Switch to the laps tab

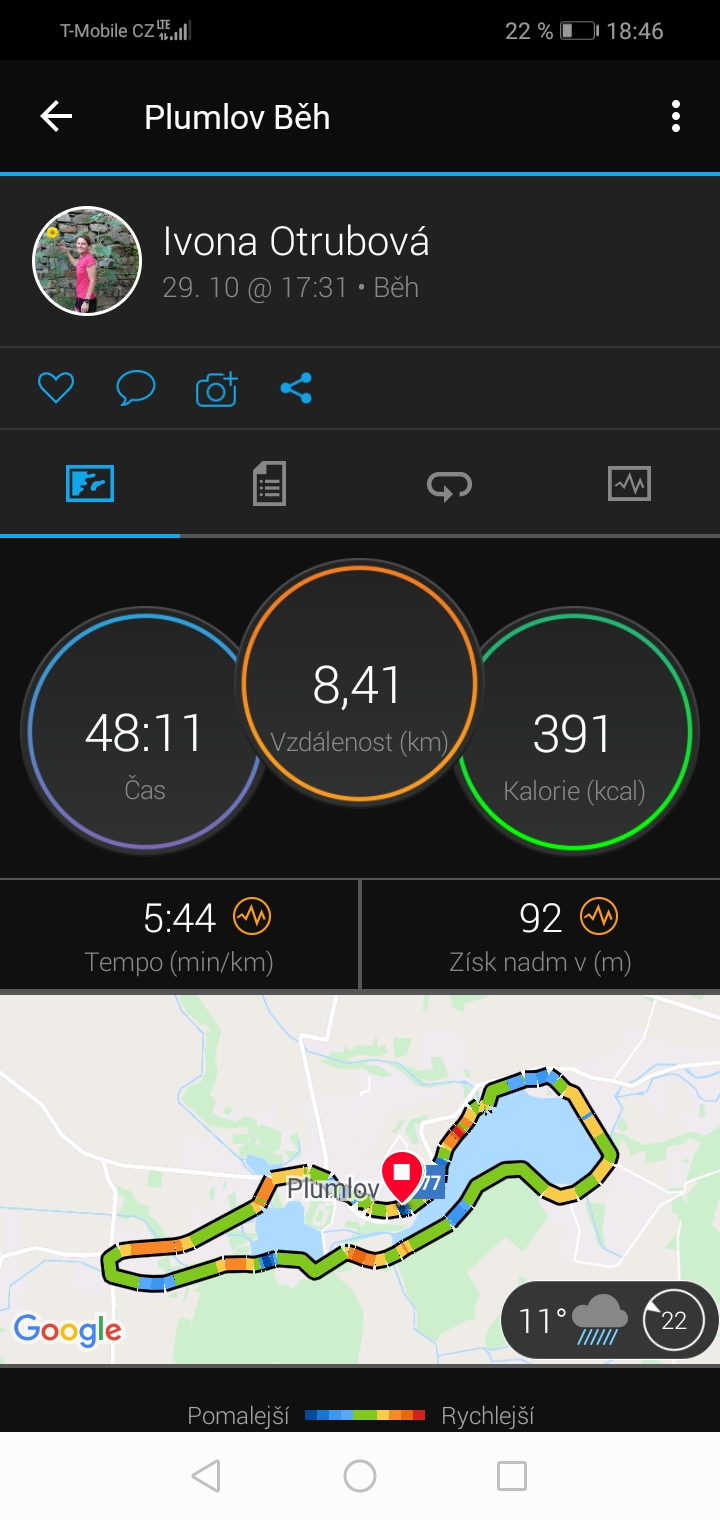(x=450, y=484)
